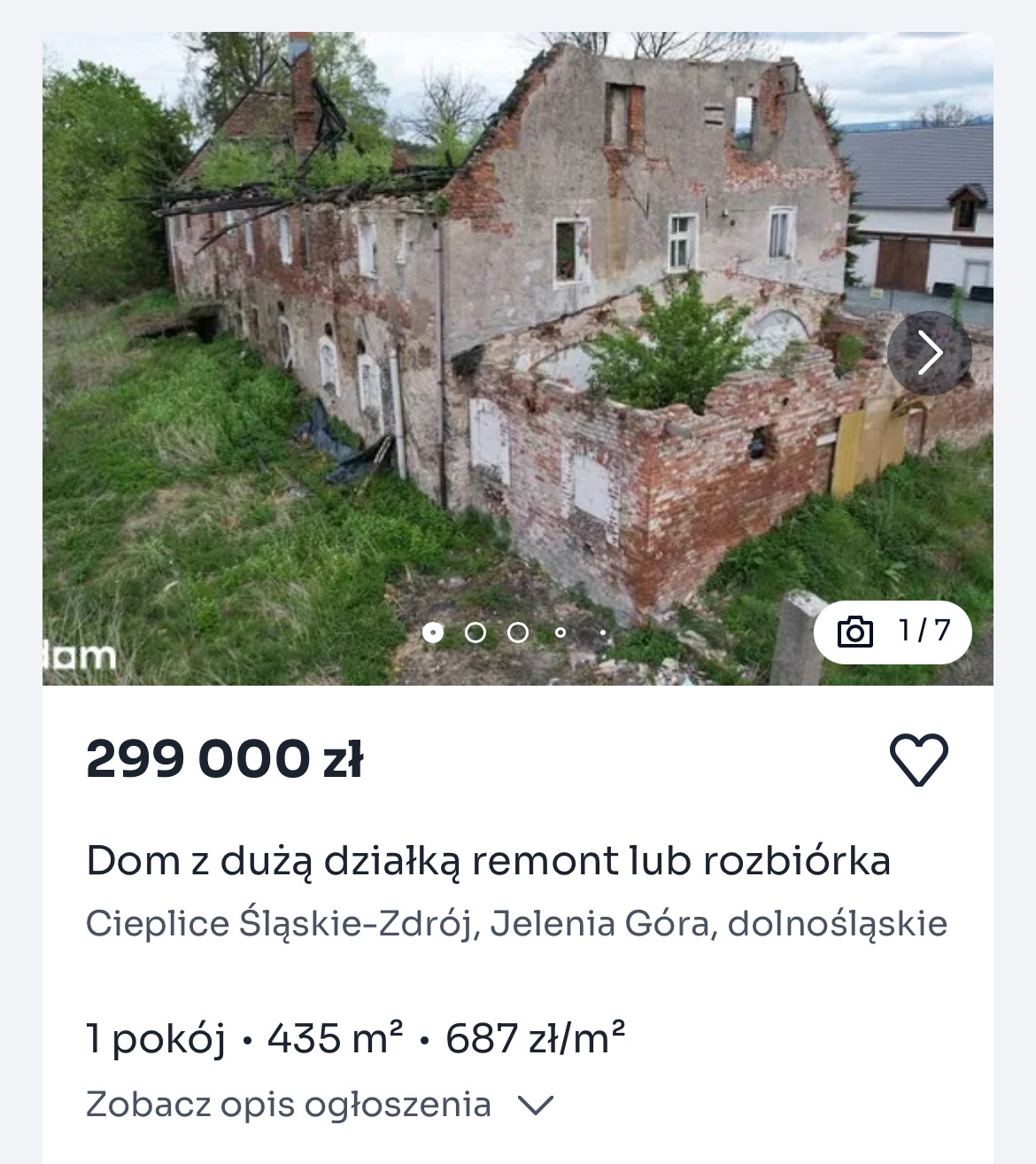Show the next listing photo
The image size is (1036, 1164).
click(929, 353)
